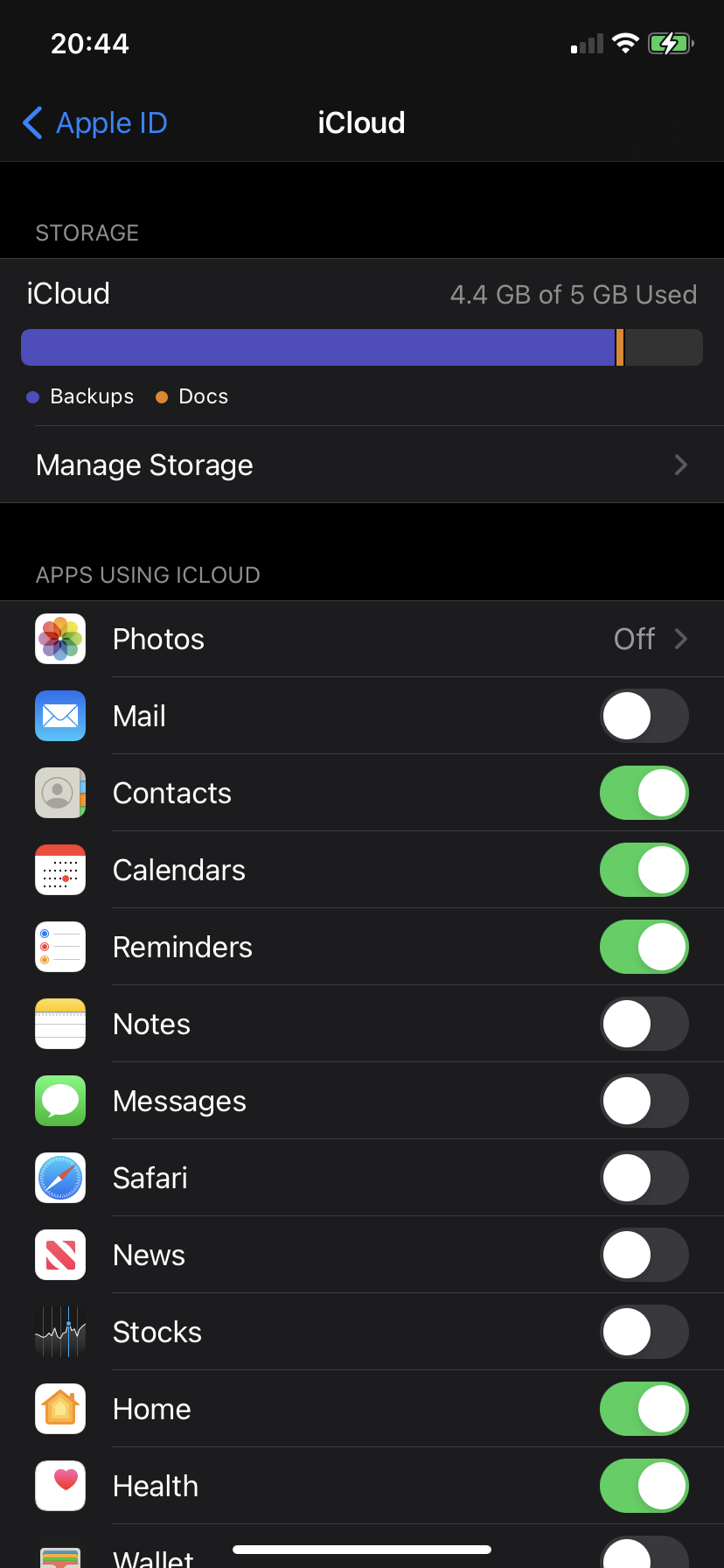Go back to Apple ID
This screenshot has width=724, height=1568.
click(94, 123)
